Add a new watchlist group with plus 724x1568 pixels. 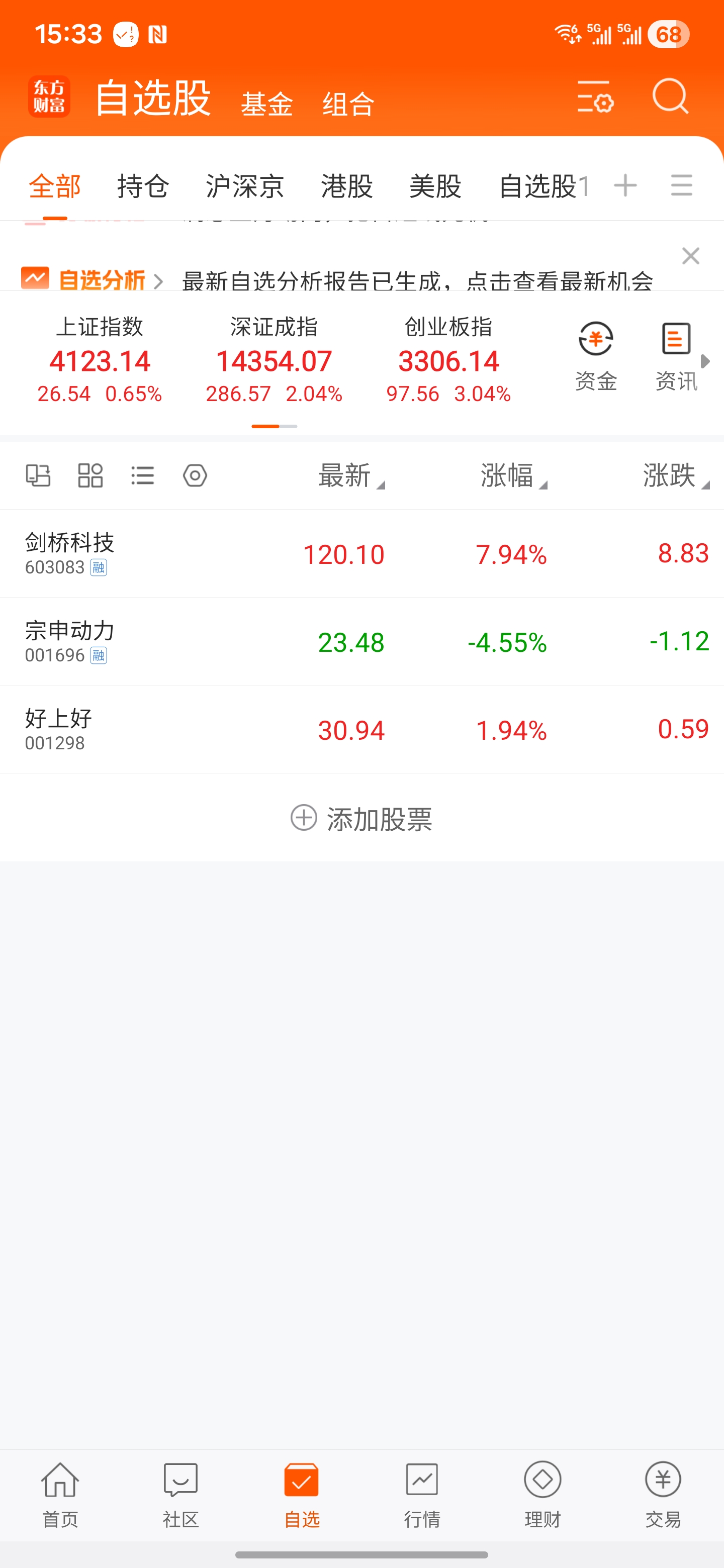coord(625,185)
